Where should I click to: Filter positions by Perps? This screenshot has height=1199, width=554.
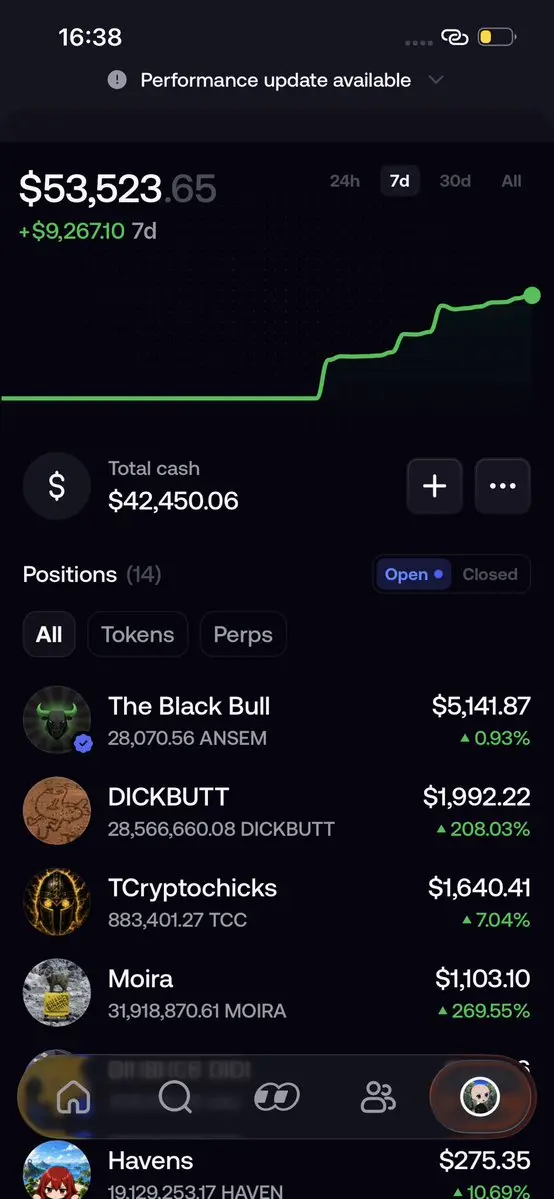pos(243,635)
